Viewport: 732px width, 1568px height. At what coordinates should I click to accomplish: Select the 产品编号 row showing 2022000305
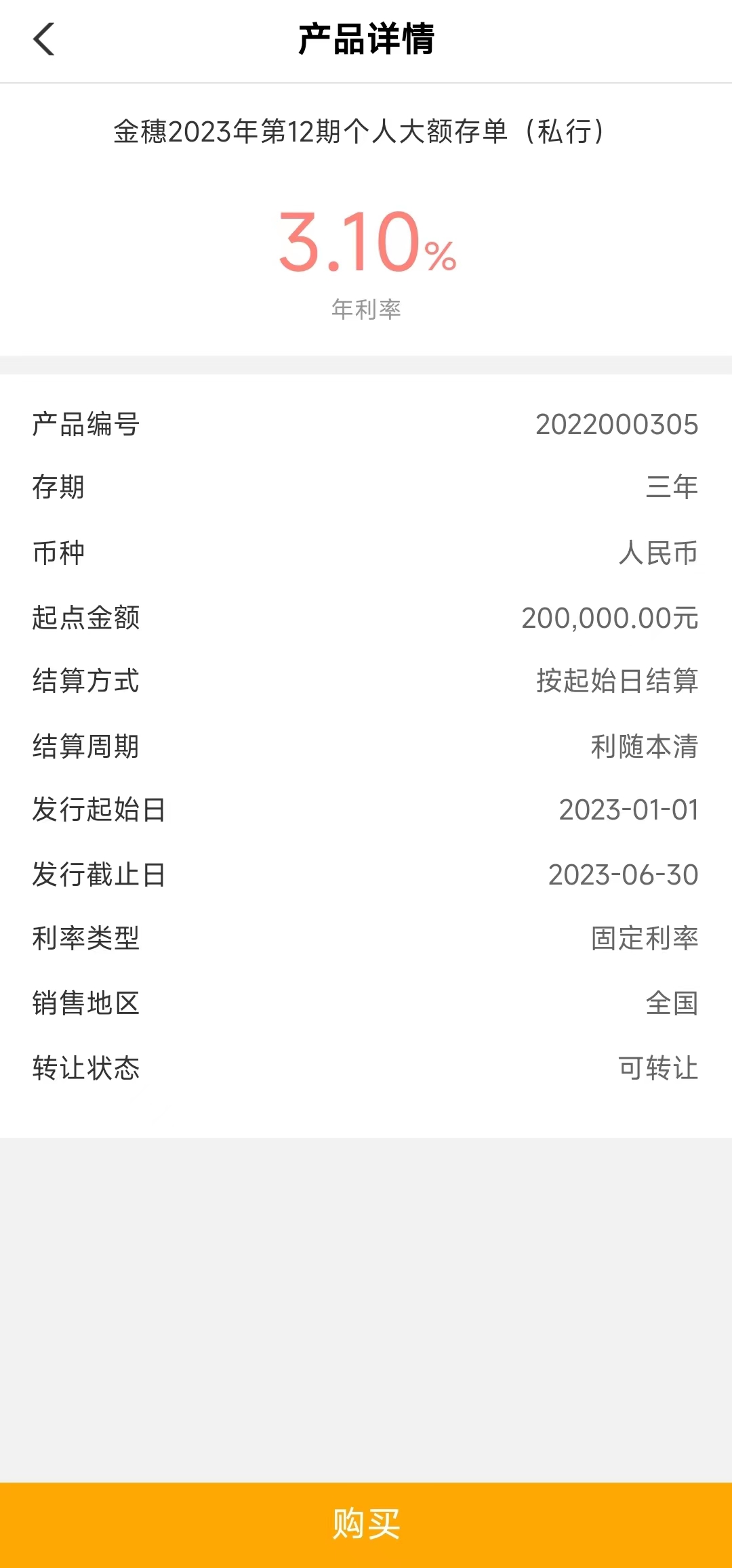coord(366,423)
